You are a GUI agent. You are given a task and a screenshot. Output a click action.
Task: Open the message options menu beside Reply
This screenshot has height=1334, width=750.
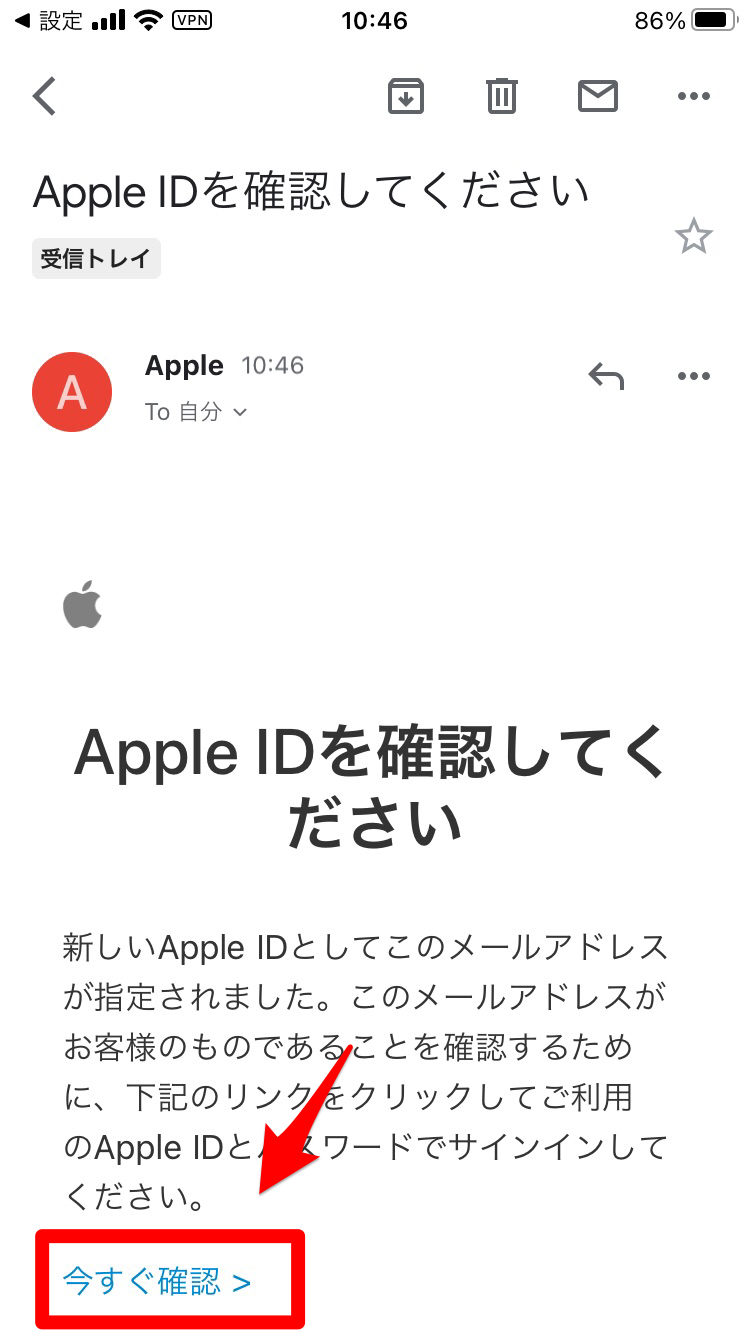coord(693,376)
